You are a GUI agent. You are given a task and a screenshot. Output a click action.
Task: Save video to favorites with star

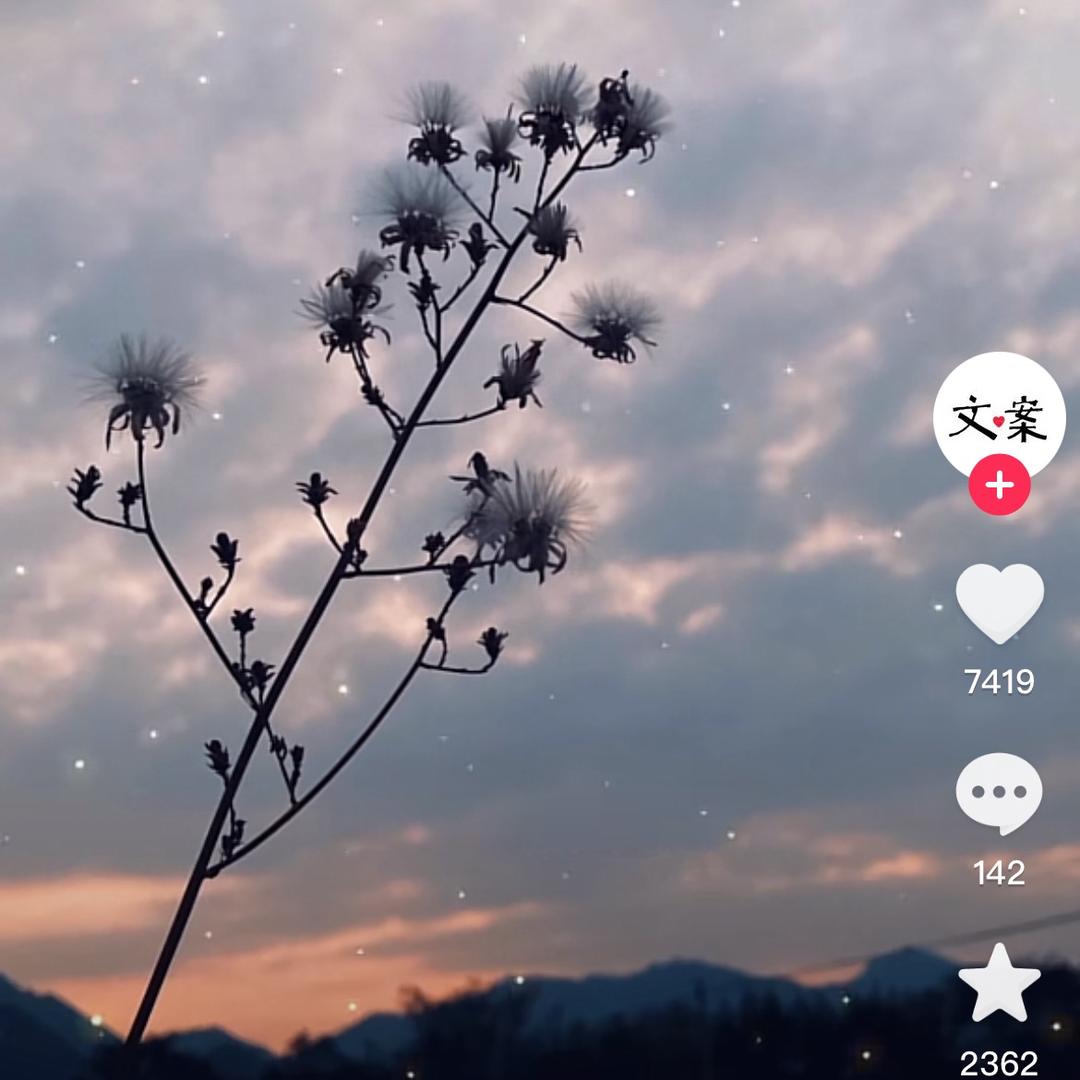click(999, 982)
